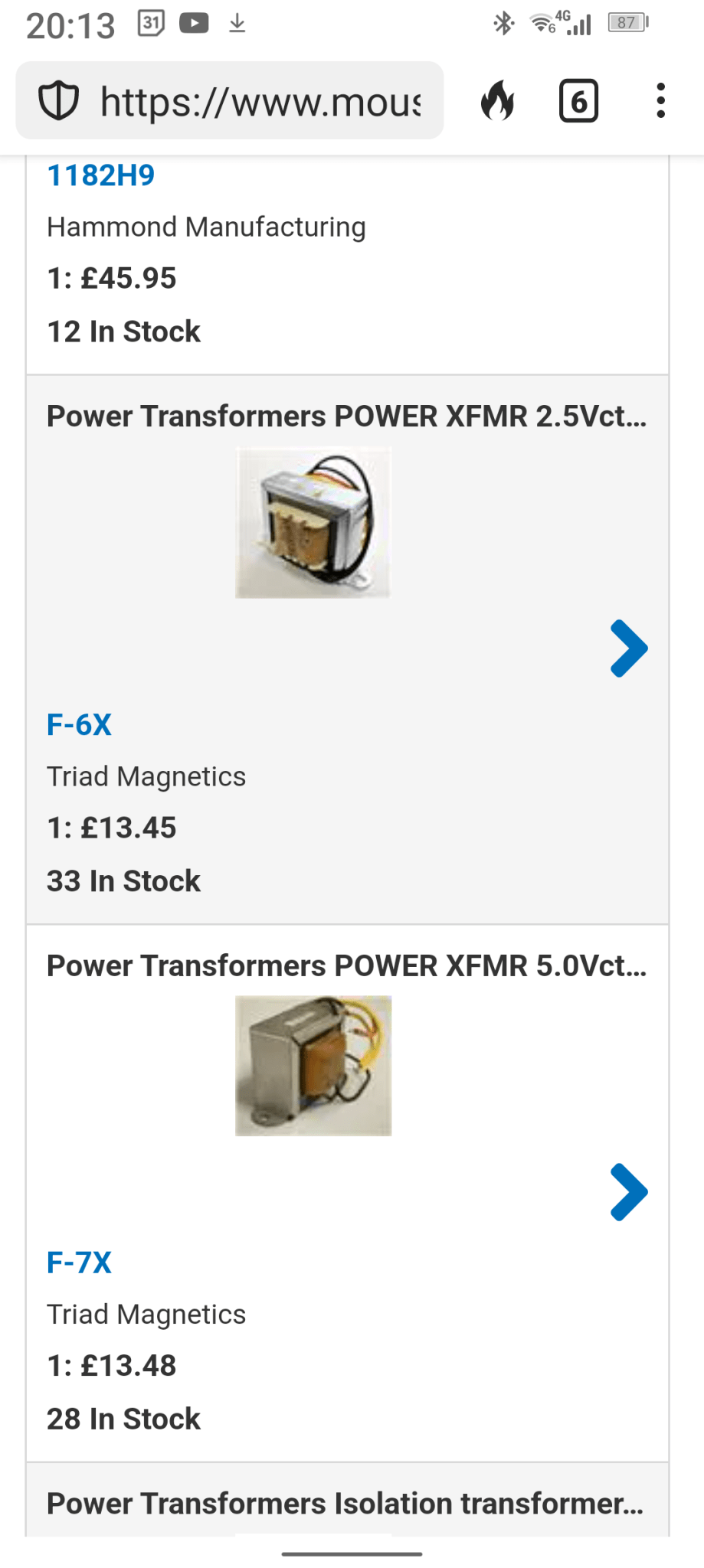Tap the chevron arrow for the F-6X listing
Image resolution: width=704 pixels, height=1568 pixels.
coord(628,648)
